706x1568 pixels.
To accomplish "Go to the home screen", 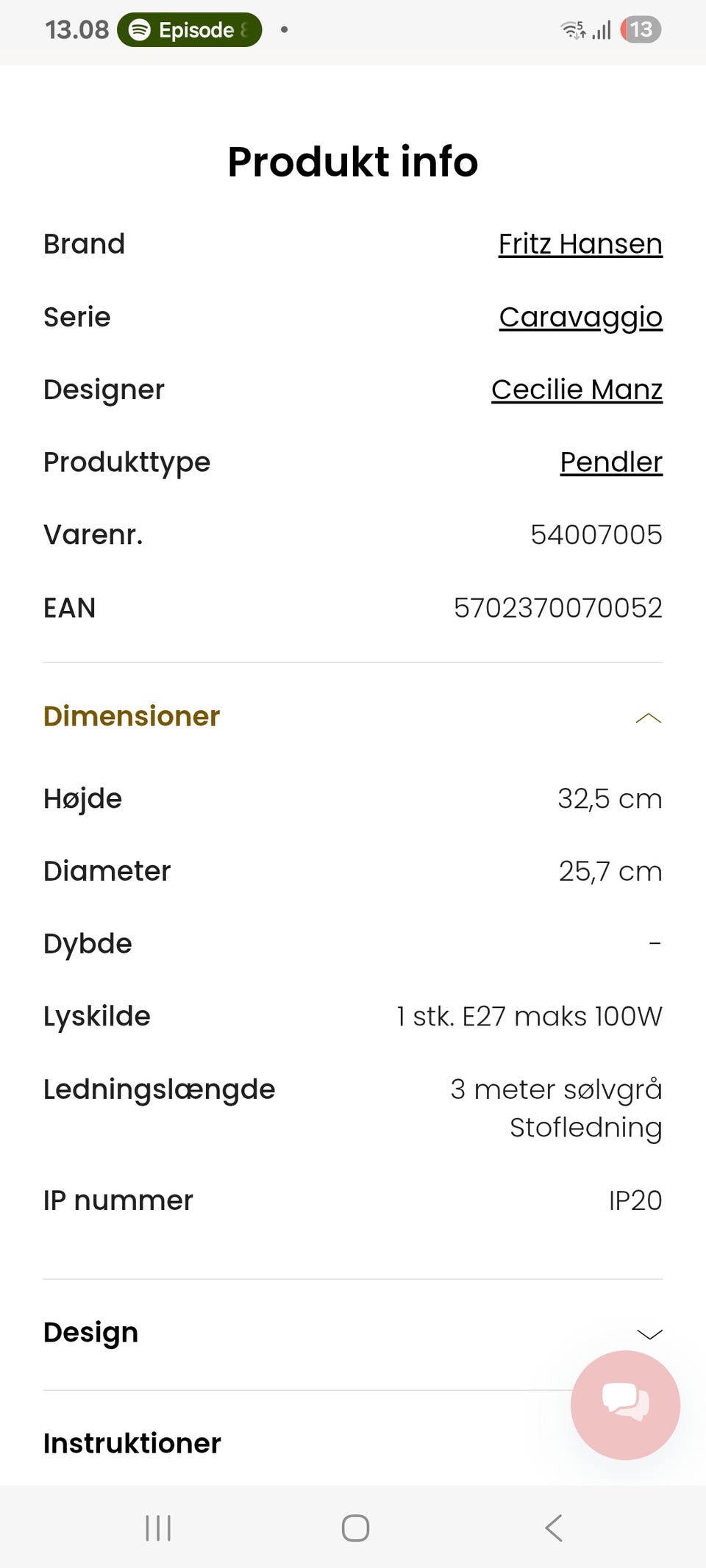I will [x=355, y=1528].
